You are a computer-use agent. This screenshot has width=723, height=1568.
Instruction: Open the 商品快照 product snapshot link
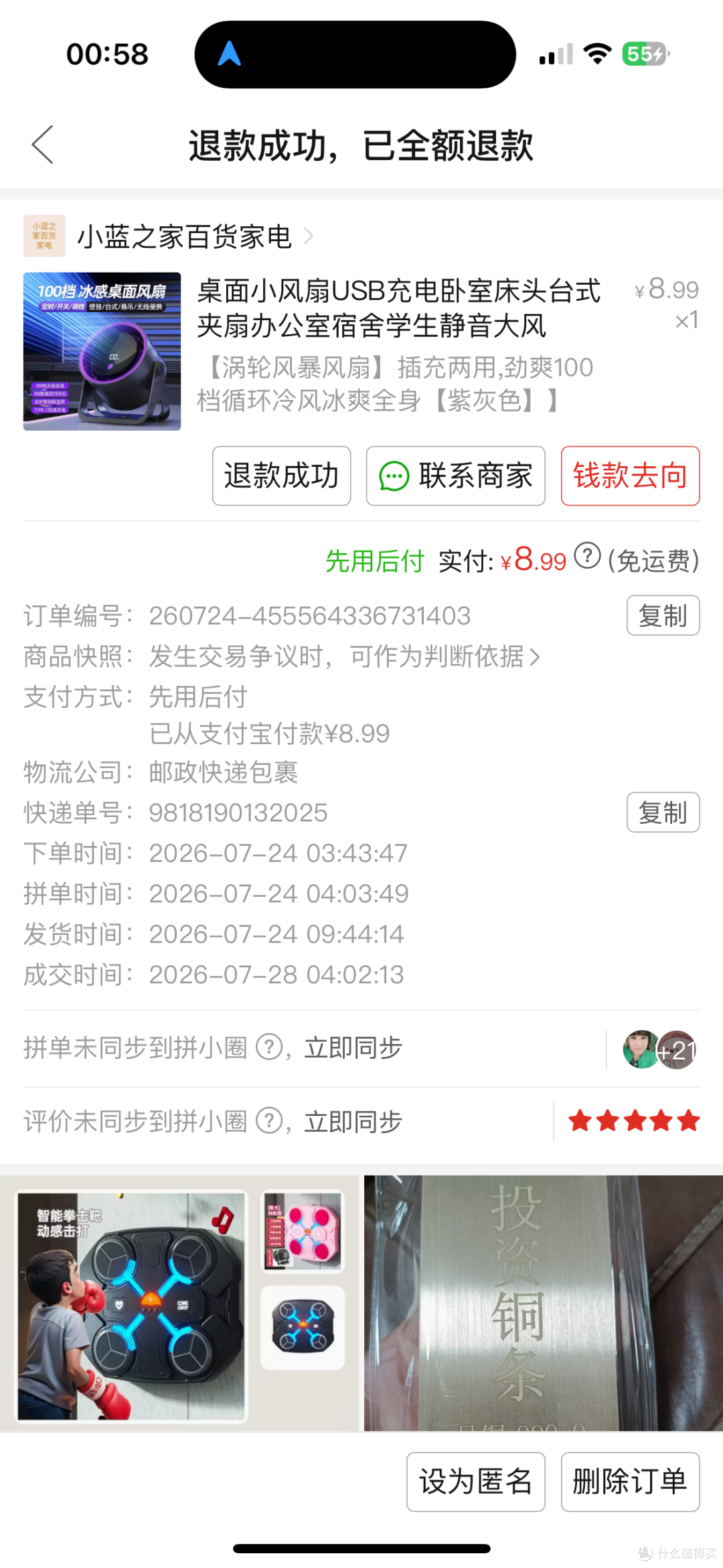(345, 656)
